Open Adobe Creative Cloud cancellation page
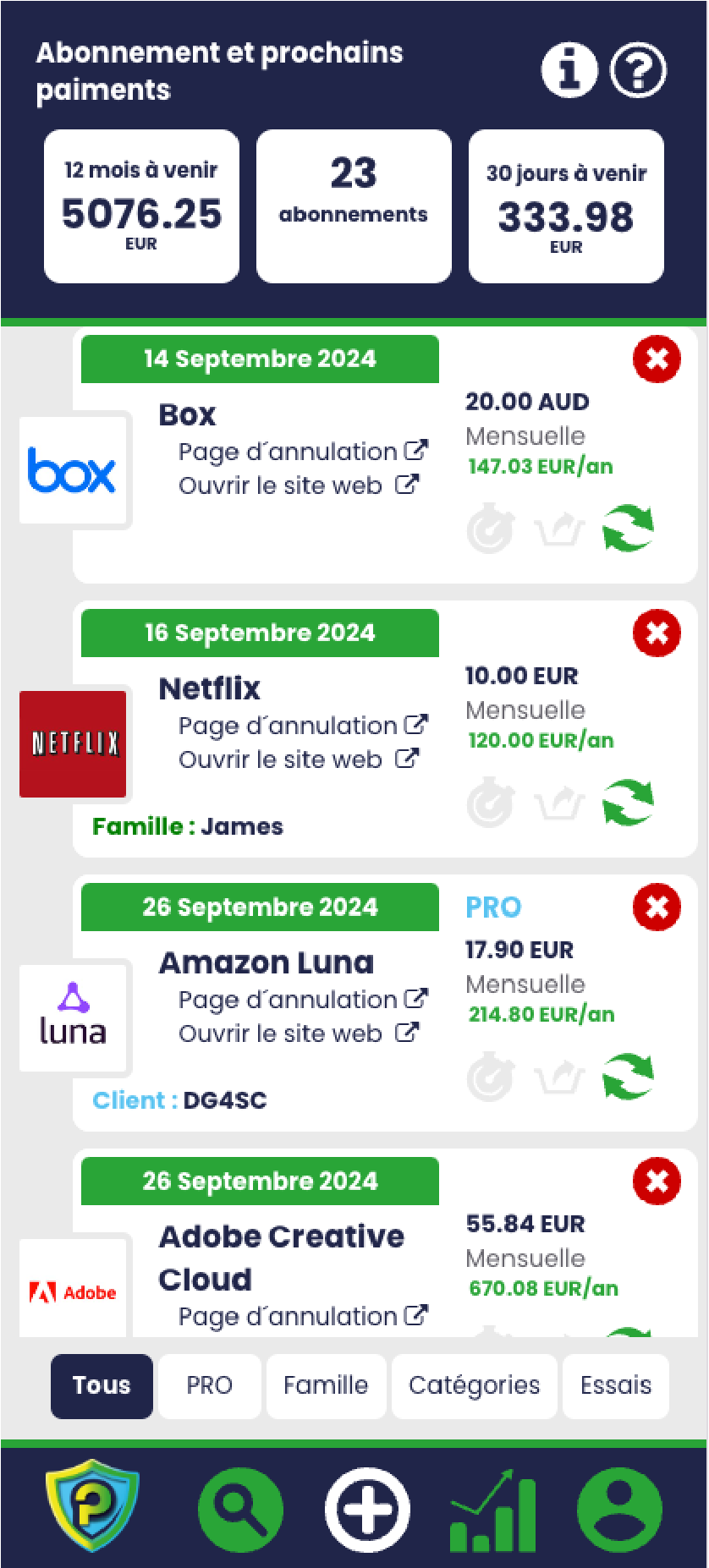Screen dimensions: 709x1568 point(302,1316)
